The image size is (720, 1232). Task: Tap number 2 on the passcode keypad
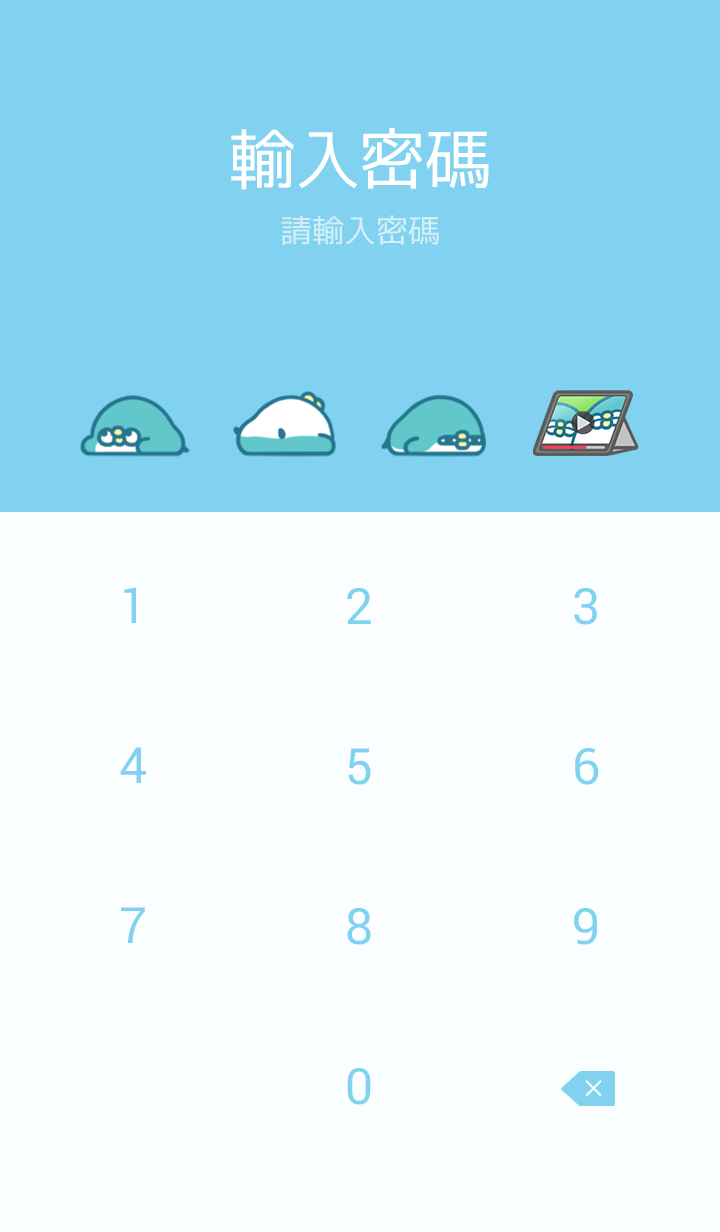359,607
